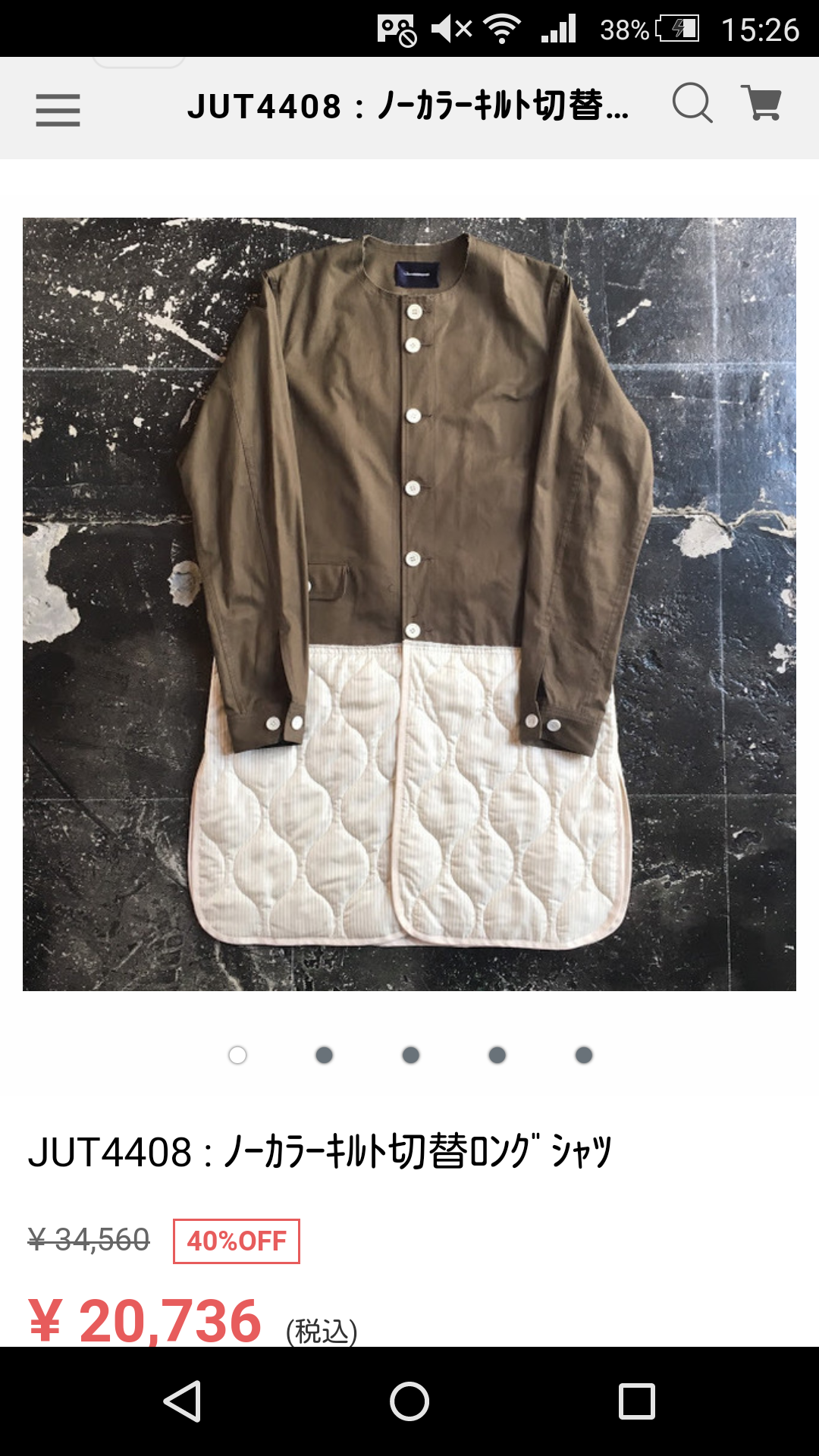
Task: Go back with the system back button
Action: tap(183, 1401)
